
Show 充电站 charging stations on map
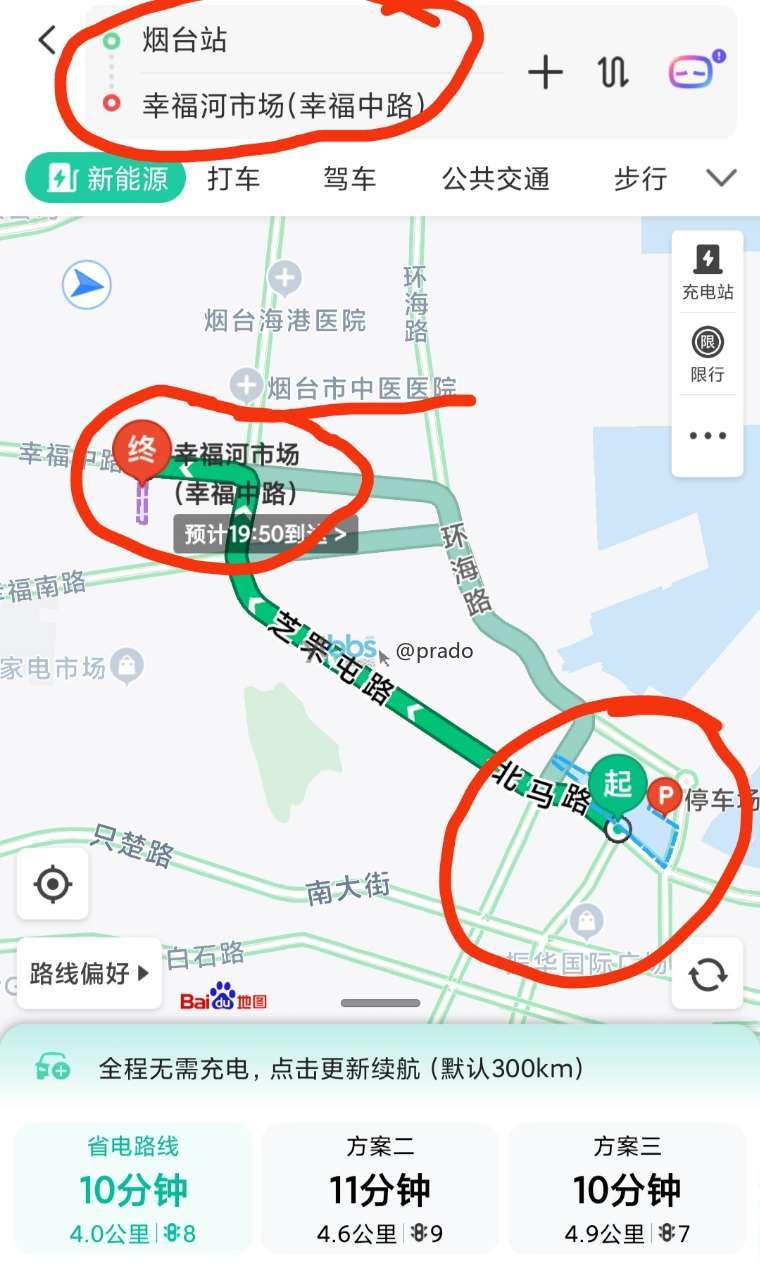click(x=708, y=272)
